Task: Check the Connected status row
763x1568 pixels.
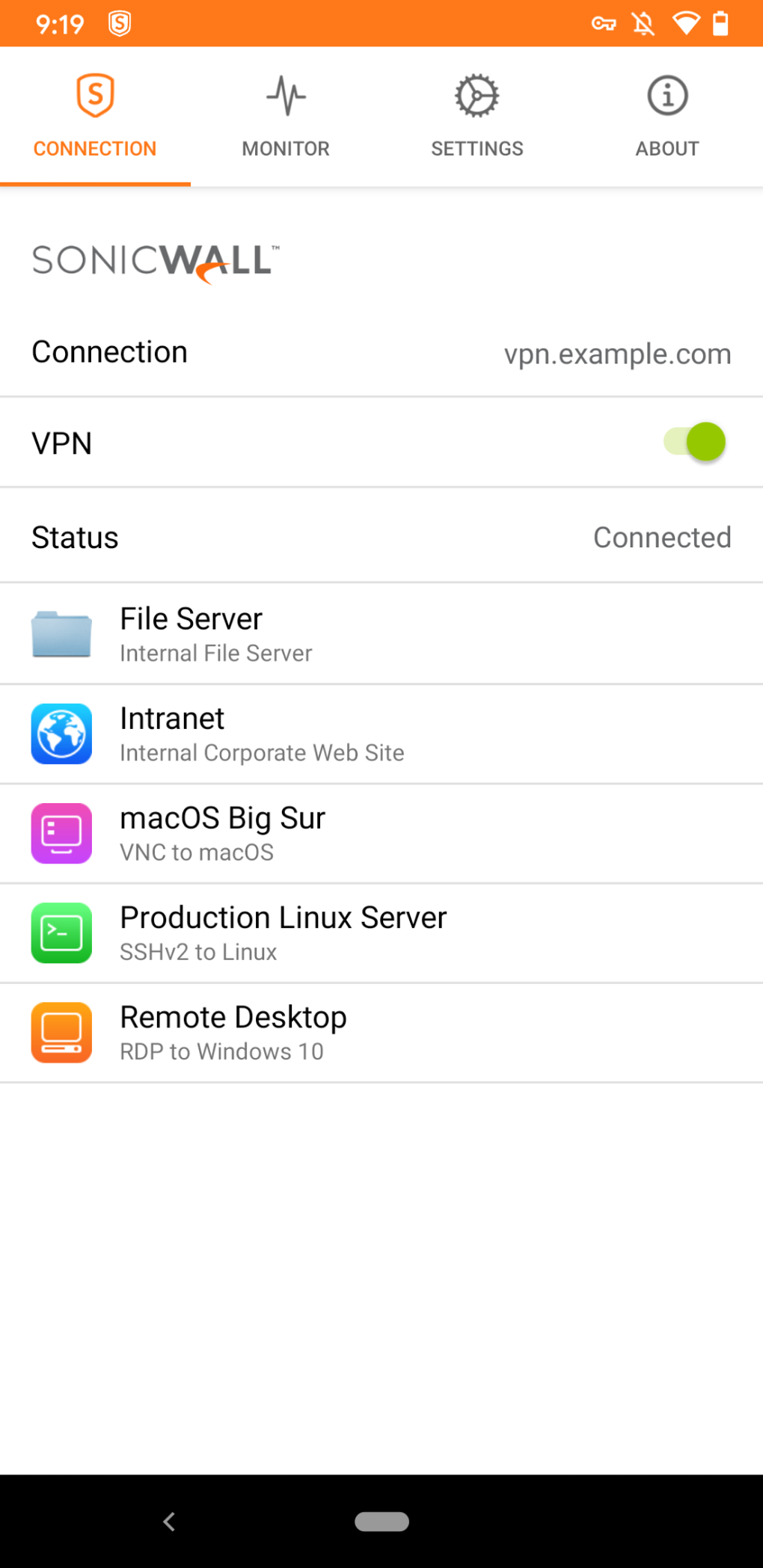Action: pyautogui.click(x=381, y=536)
